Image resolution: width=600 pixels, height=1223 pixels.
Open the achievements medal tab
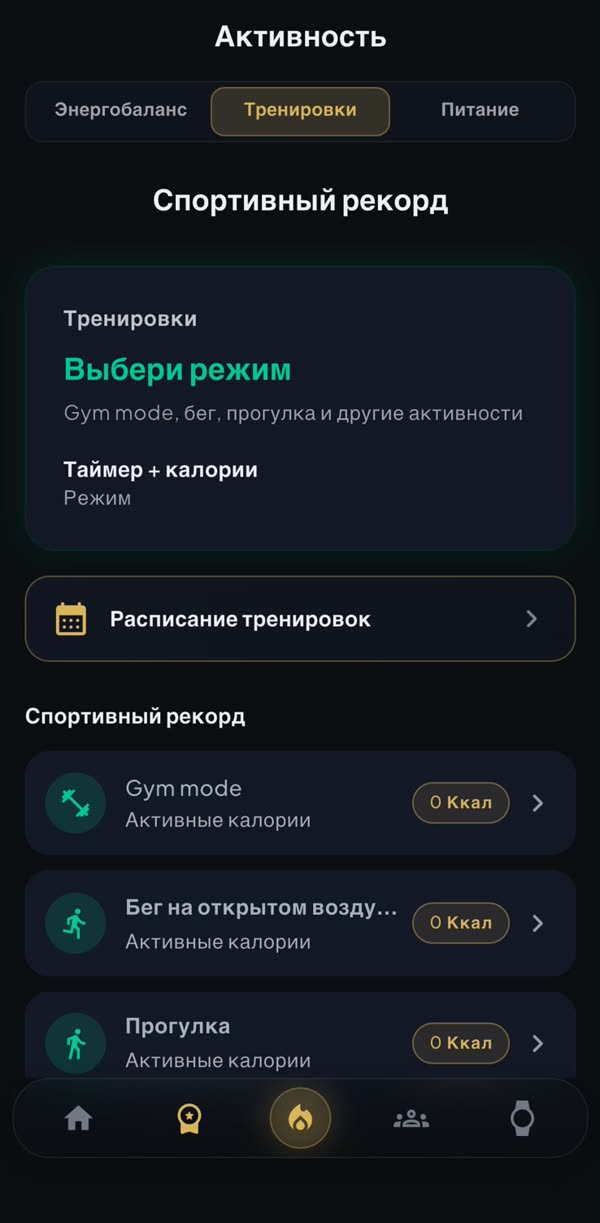click(189, 1118)
